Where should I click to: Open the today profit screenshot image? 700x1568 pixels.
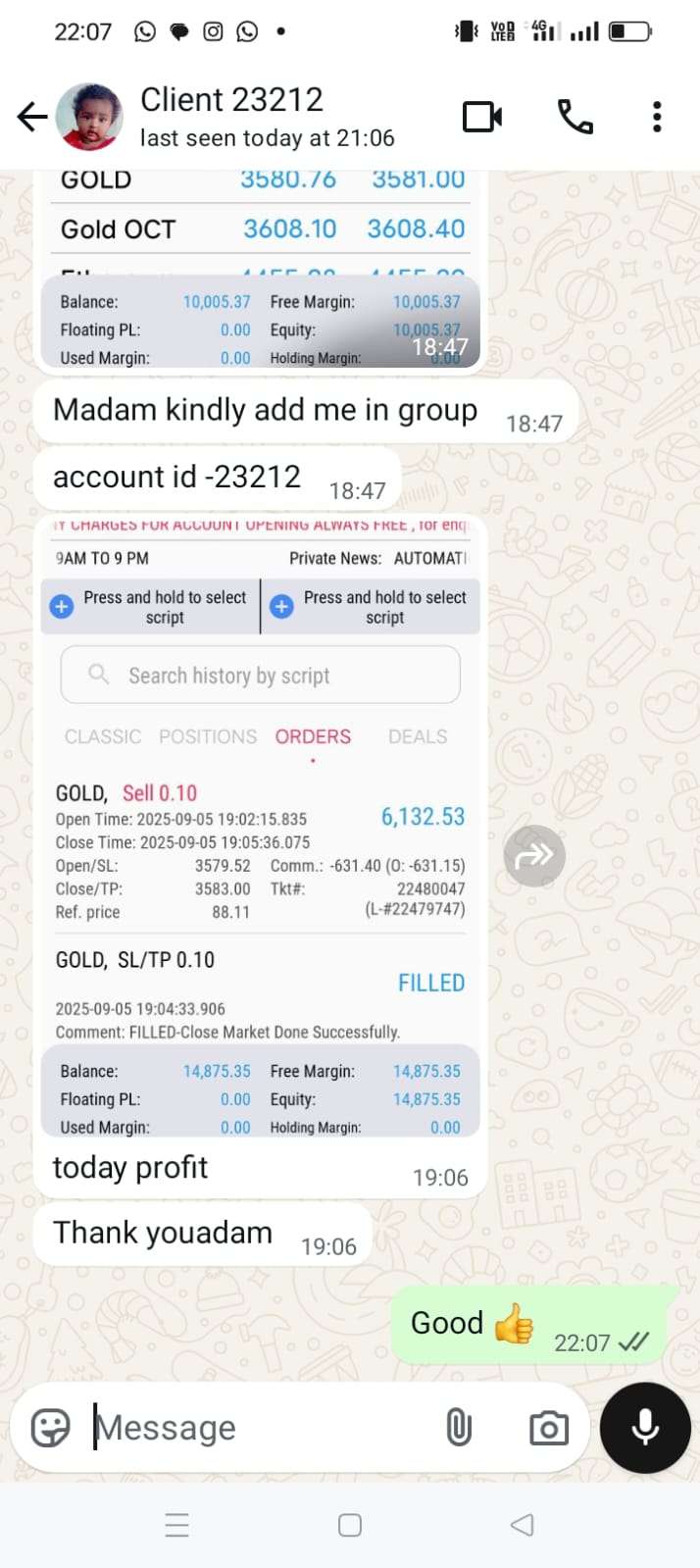click(260, 824)
